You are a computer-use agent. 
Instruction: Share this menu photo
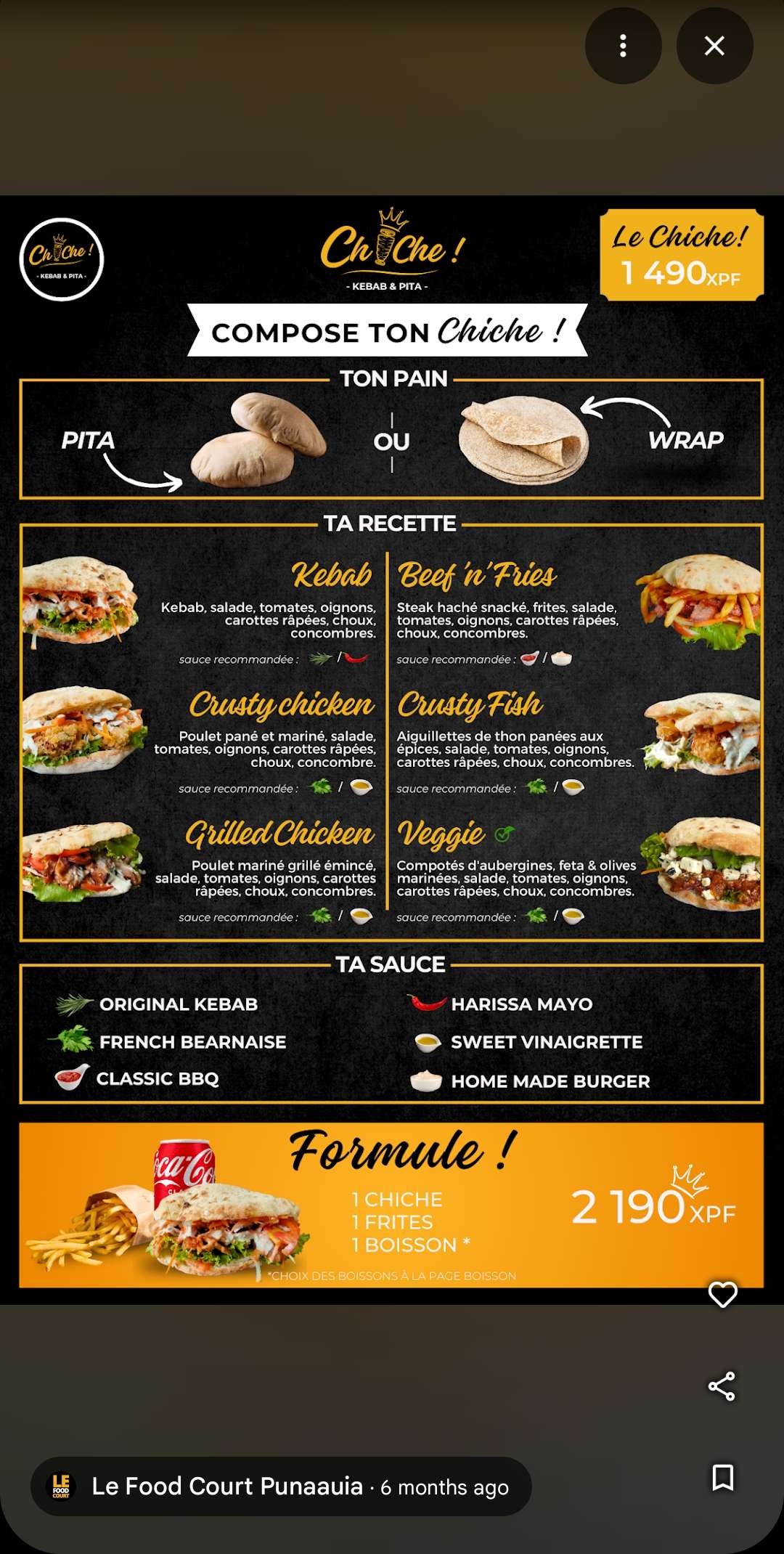pyautogui.click(x=722, y=1386)
